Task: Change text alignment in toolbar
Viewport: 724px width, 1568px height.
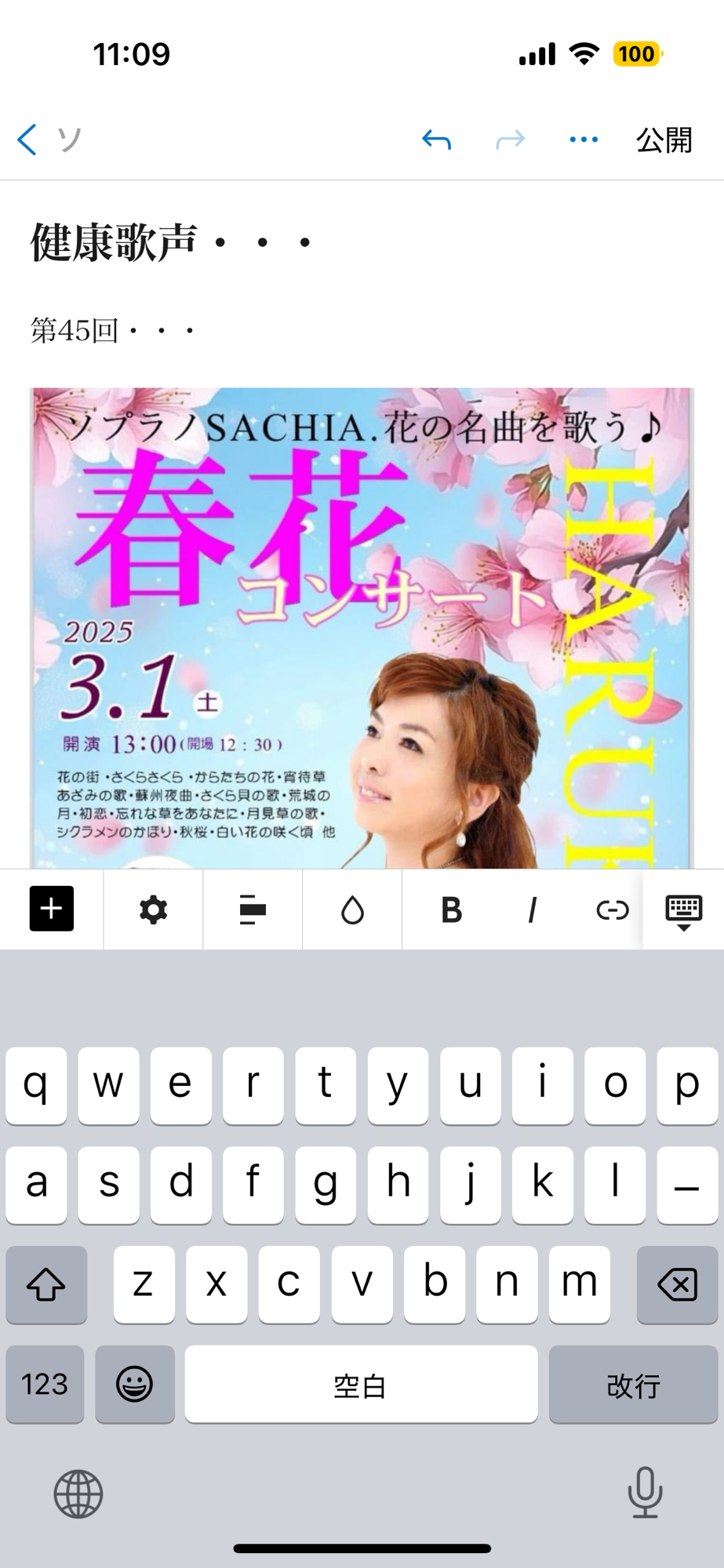Action: (x=253, y=910)
